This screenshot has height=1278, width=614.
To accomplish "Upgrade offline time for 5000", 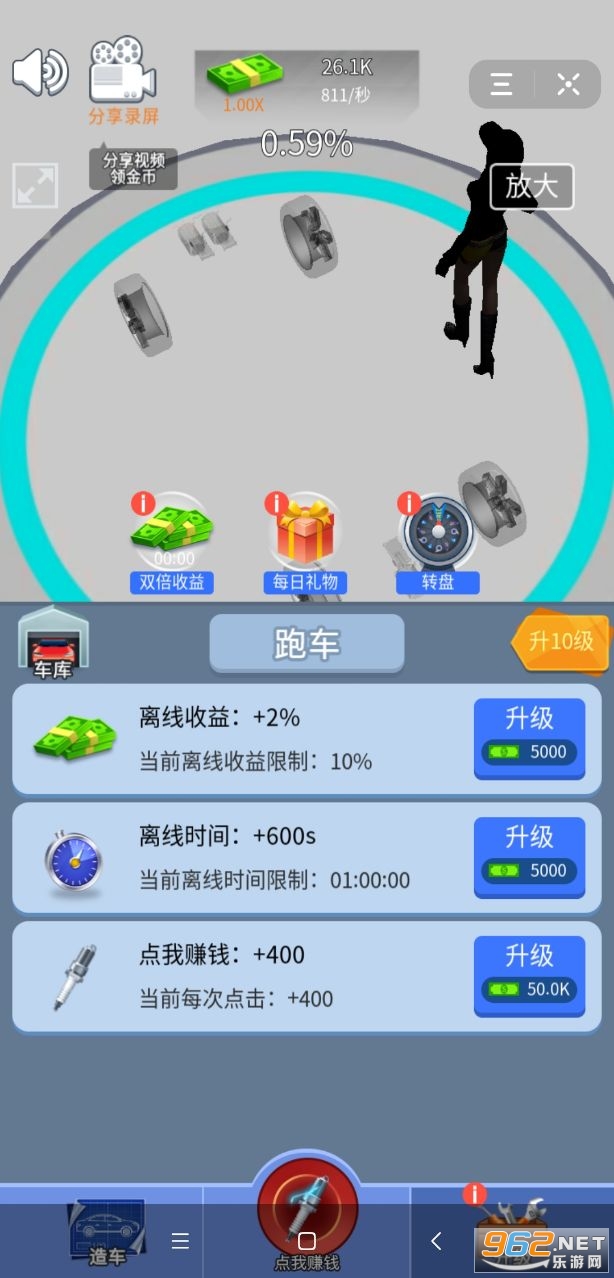I will (x=529, y=856).
